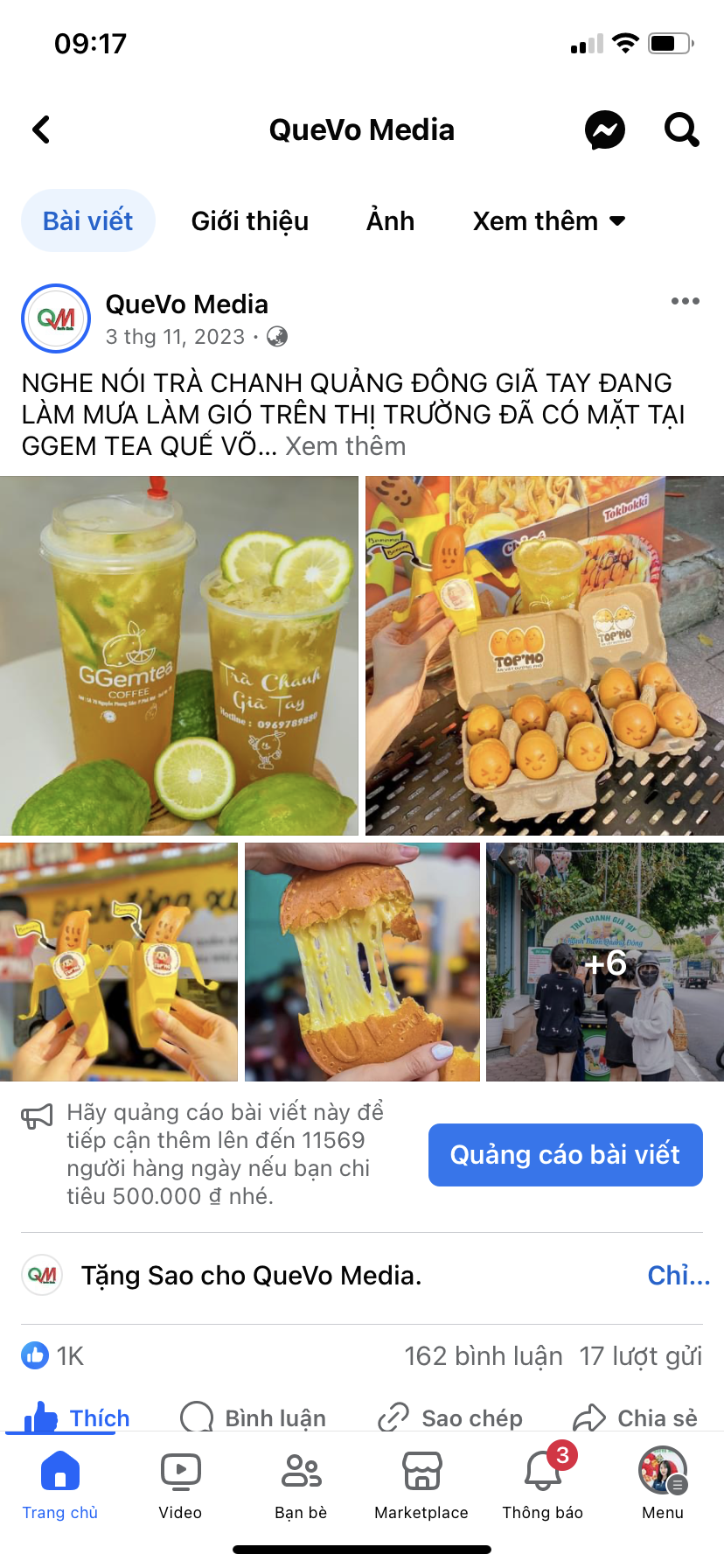724x1568 pixels.
Task: Share the post with Chia sẻ
Action: click(x=636, y=1417)
